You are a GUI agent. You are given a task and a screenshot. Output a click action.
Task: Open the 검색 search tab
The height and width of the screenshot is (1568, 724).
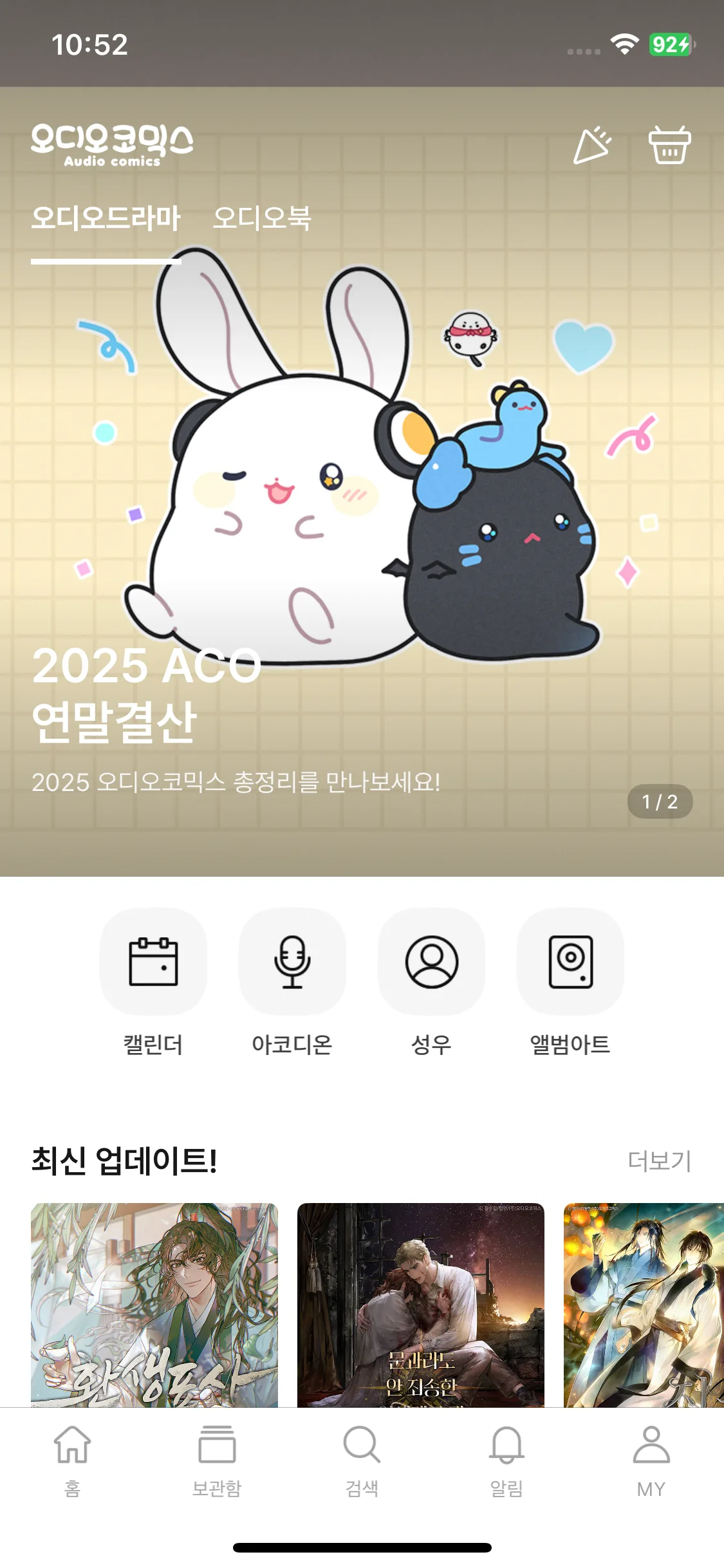[362, 1458]
